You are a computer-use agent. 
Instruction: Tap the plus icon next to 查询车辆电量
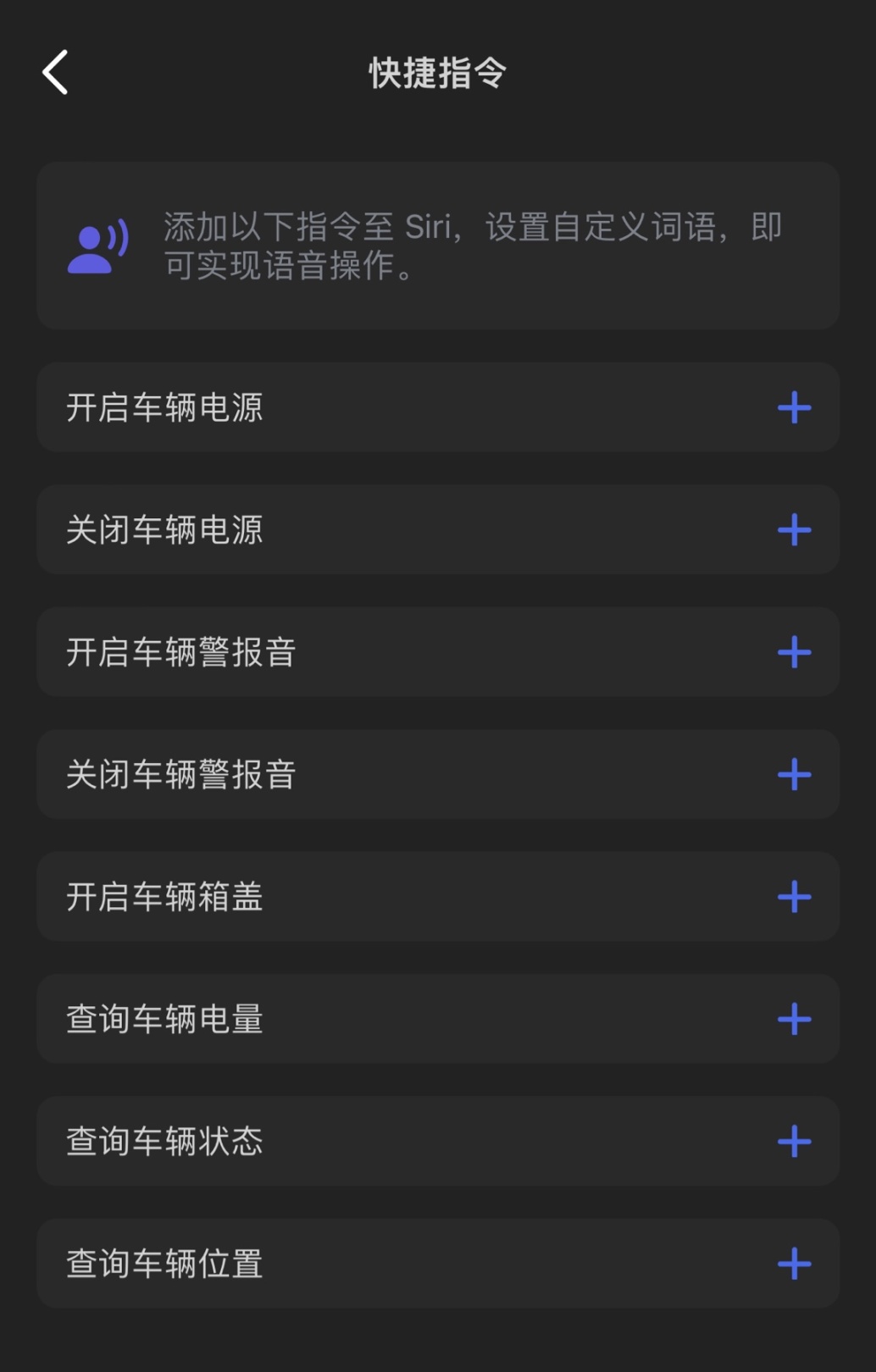[x=794, y=1019]
